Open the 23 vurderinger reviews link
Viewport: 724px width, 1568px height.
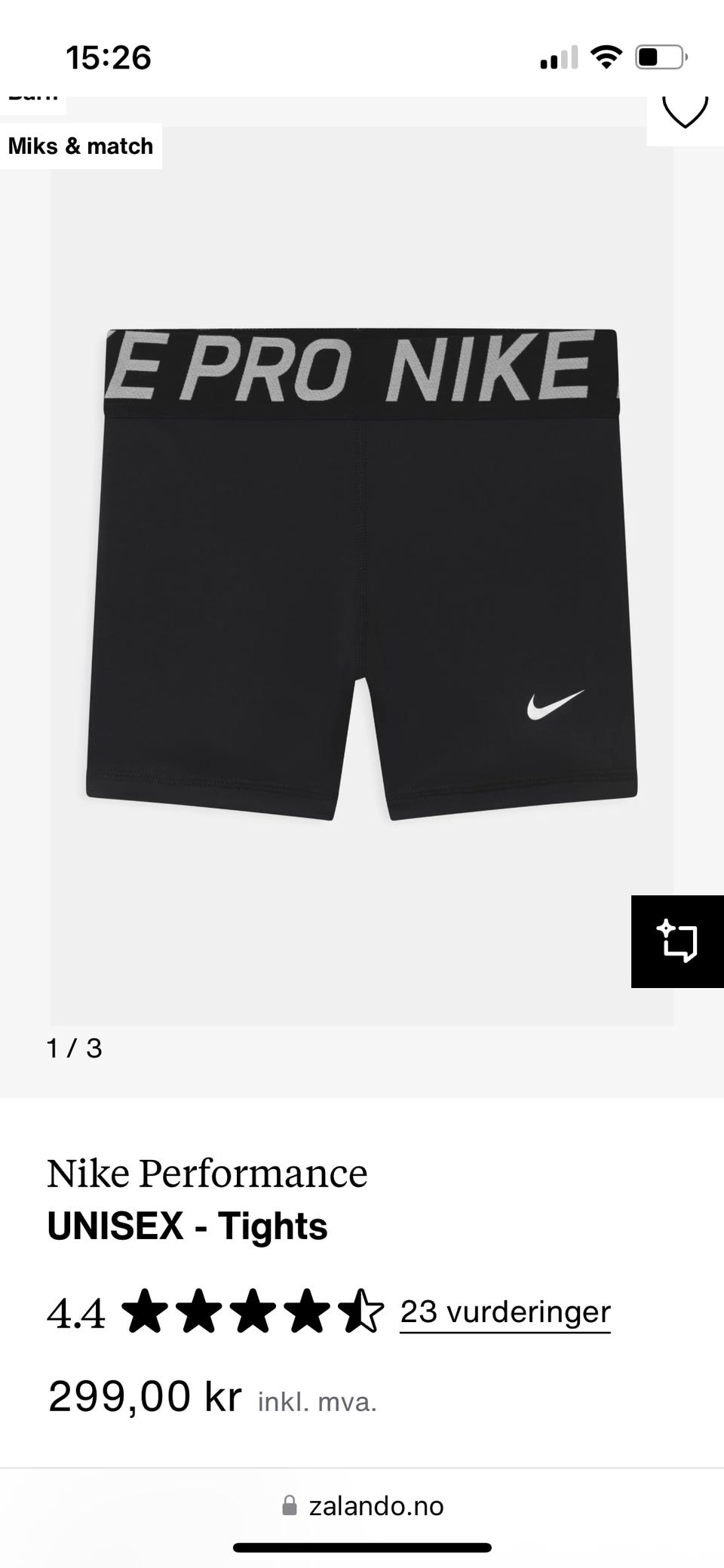(505, 1312)
